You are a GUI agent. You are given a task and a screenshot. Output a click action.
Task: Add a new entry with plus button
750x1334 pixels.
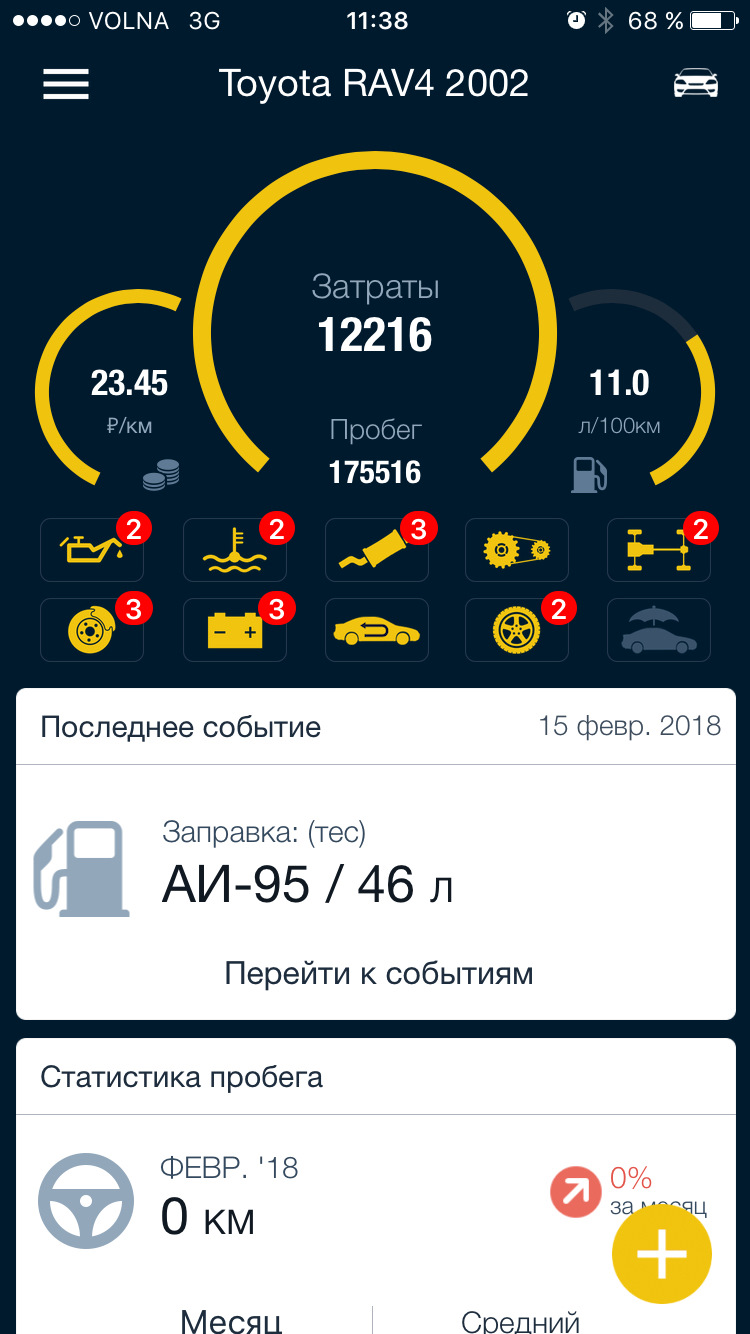click(661, 1255)
